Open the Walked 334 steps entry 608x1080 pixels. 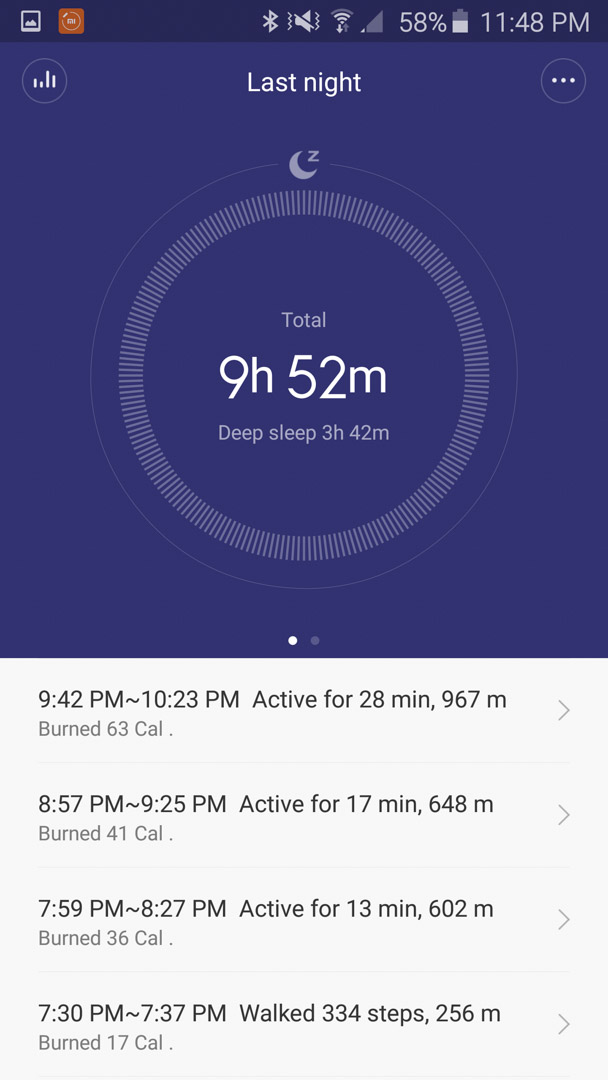304,1025
